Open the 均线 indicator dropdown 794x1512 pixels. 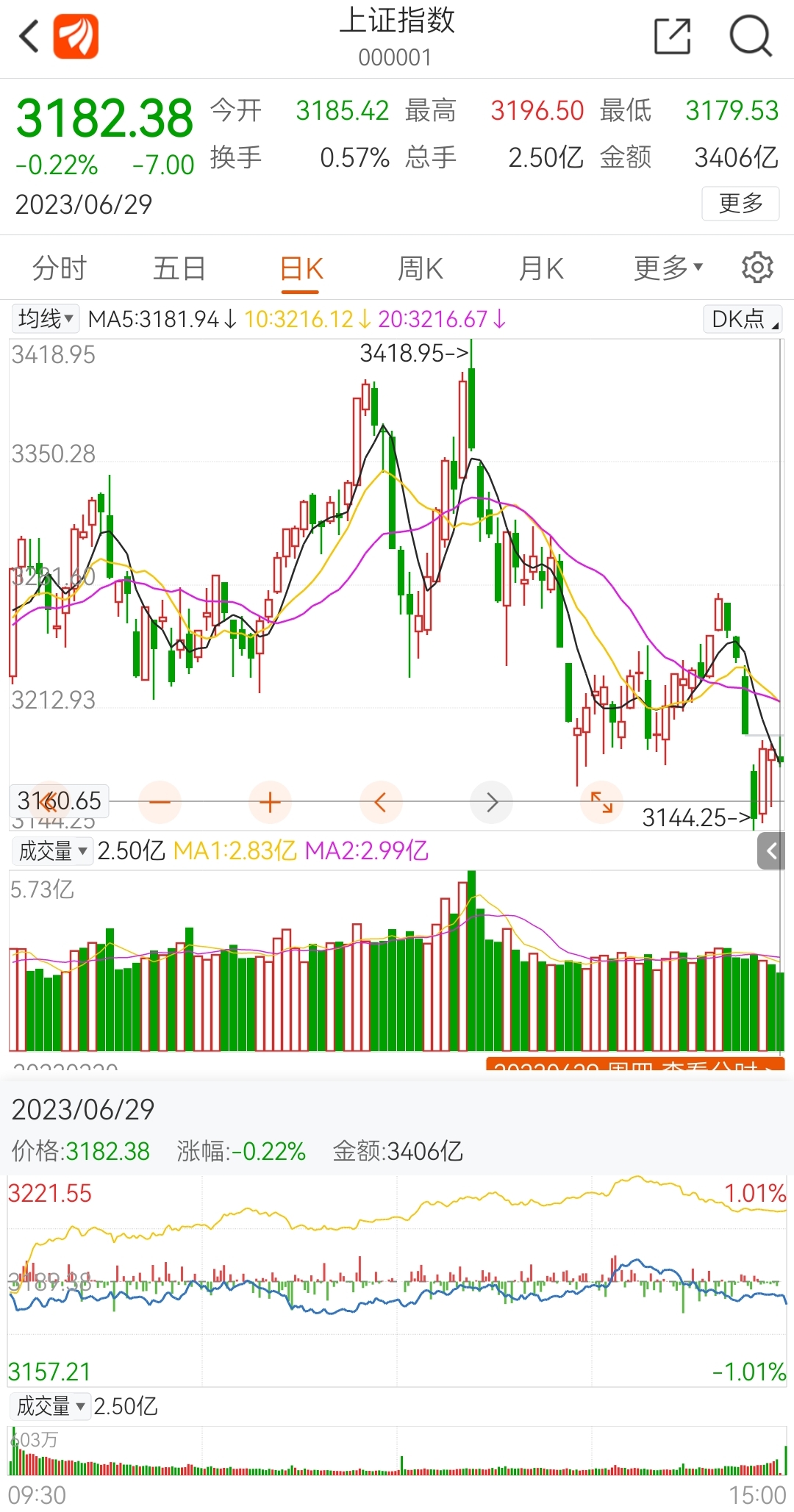coord(46,319)
